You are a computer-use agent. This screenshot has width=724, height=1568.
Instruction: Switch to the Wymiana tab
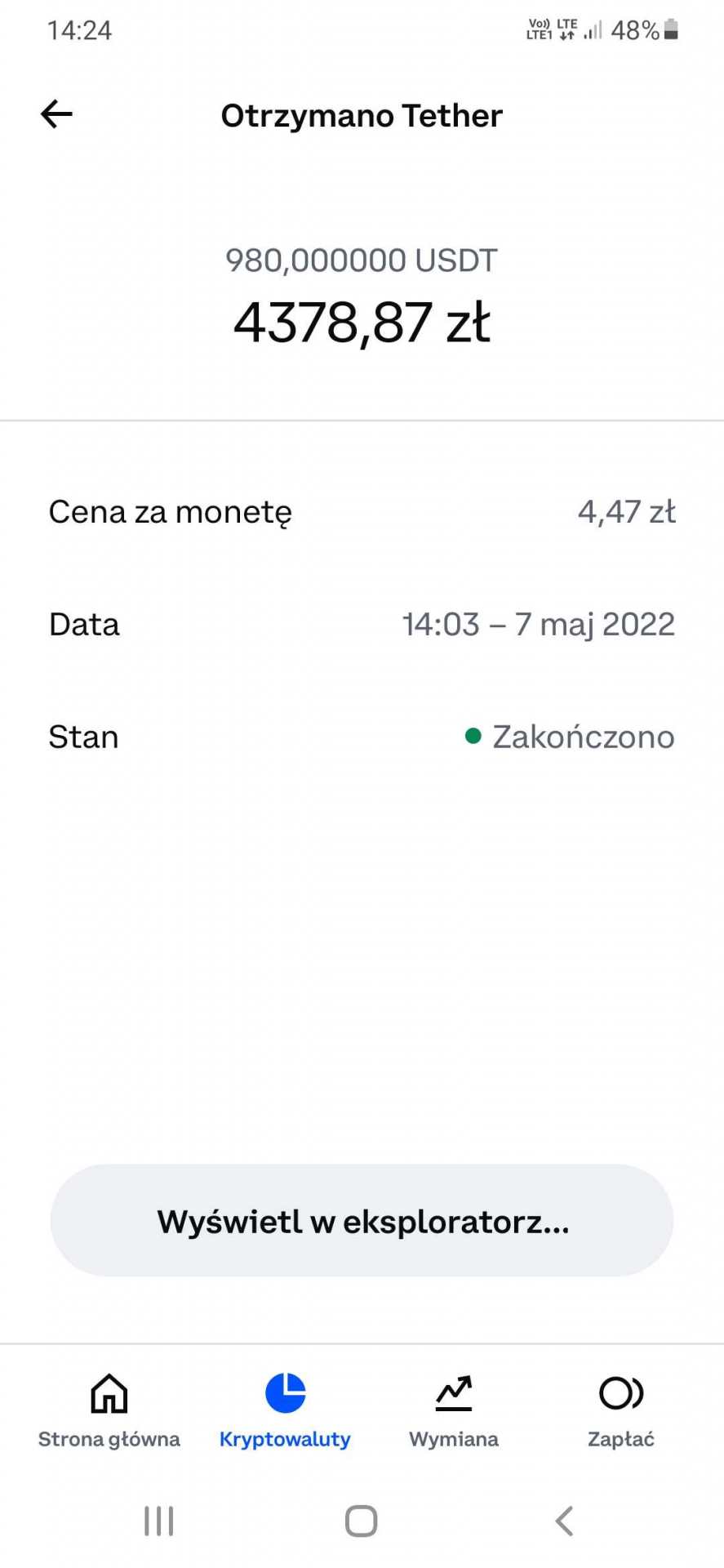pyautogui.click(x=453, y=1413)
